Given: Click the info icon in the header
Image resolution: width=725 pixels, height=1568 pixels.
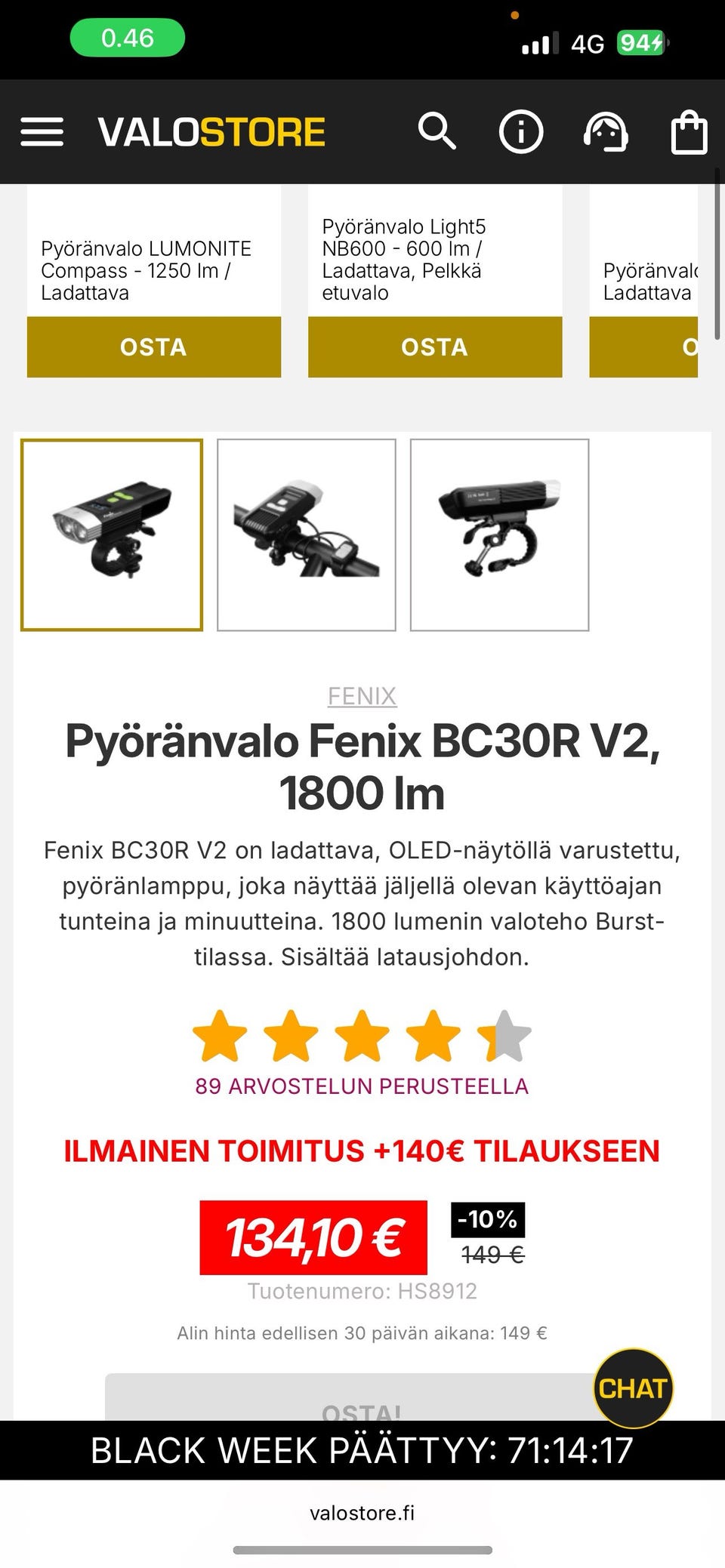Looking at the screenshot, I should coord(522,132).
